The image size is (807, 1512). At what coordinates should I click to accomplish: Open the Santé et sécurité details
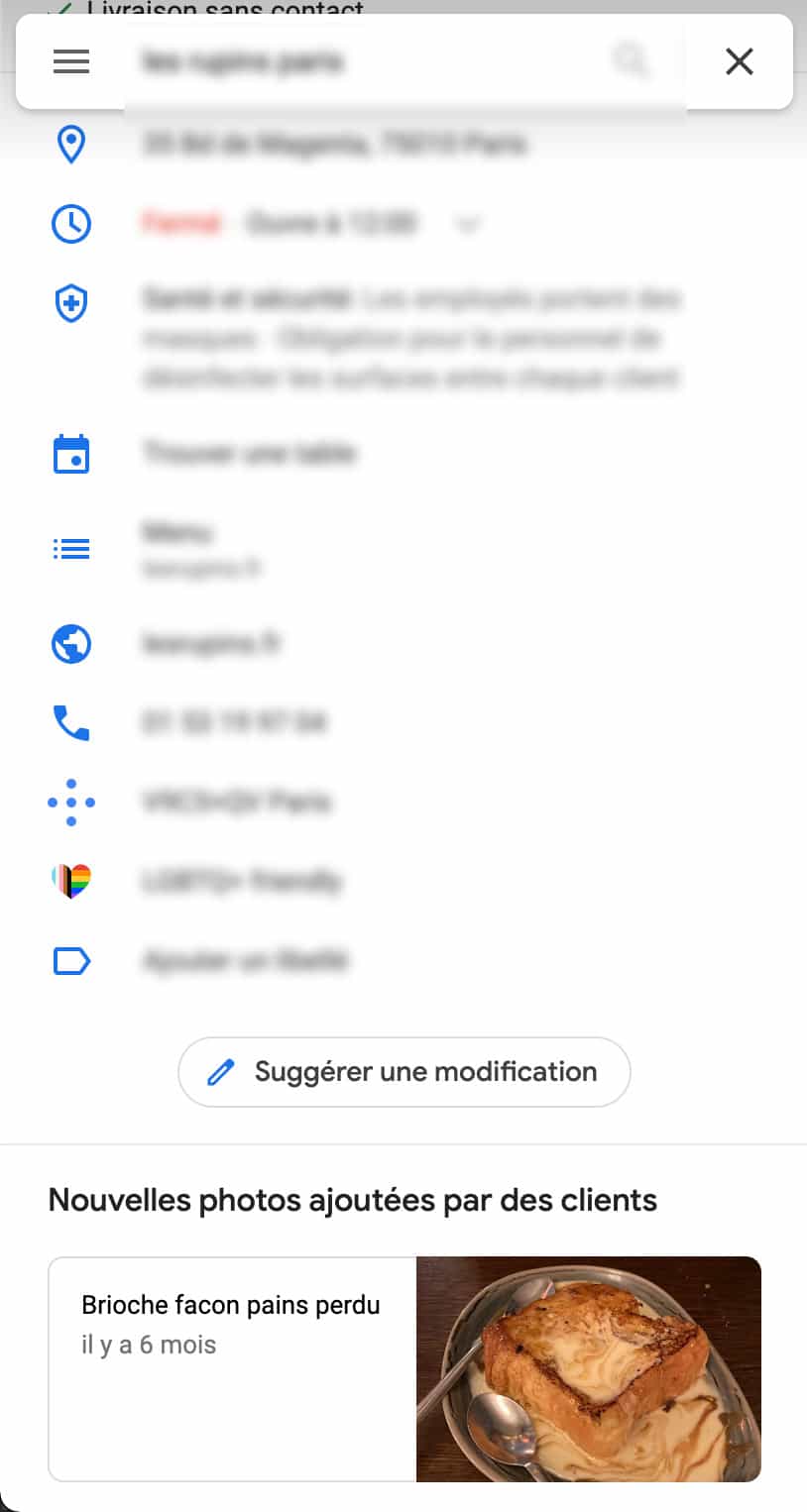click(410, 338)
